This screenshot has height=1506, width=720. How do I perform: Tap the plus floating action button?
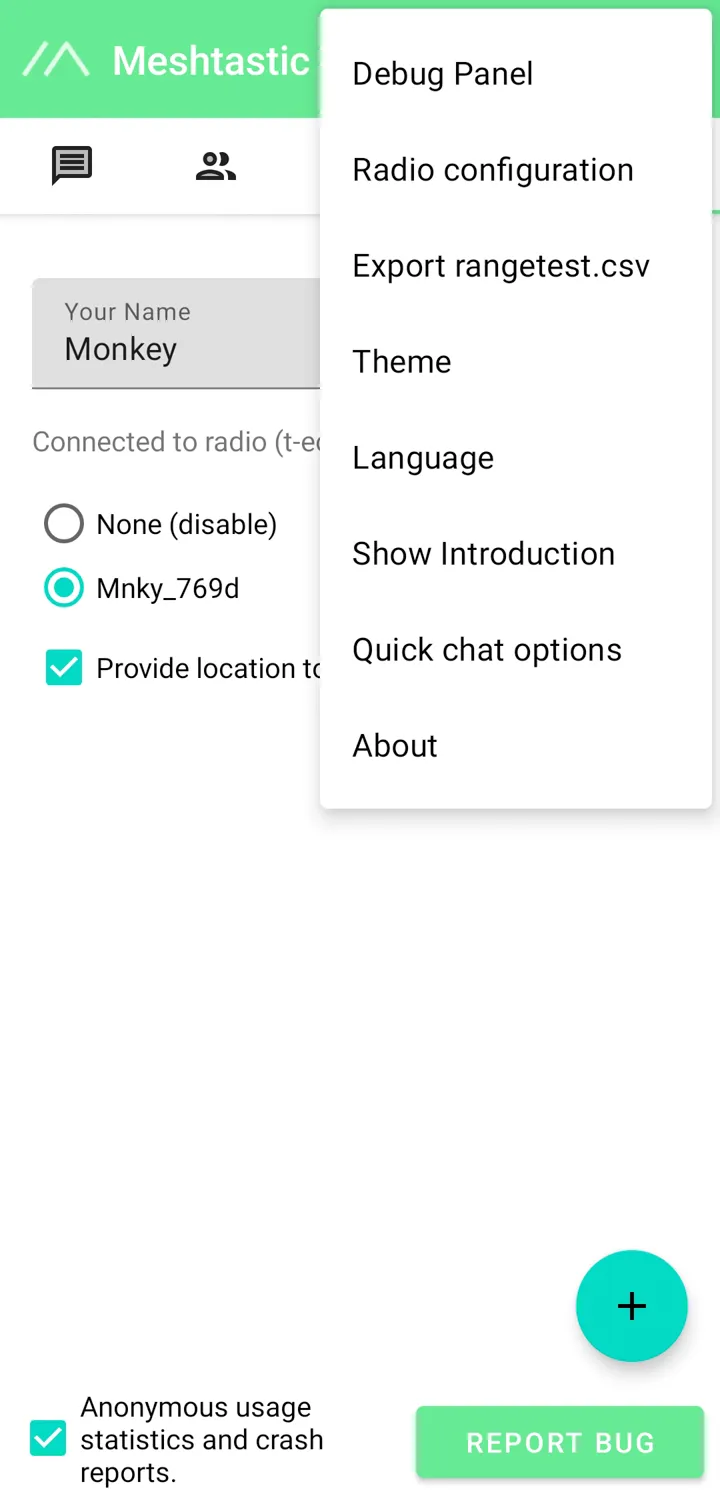[632, 1306]
